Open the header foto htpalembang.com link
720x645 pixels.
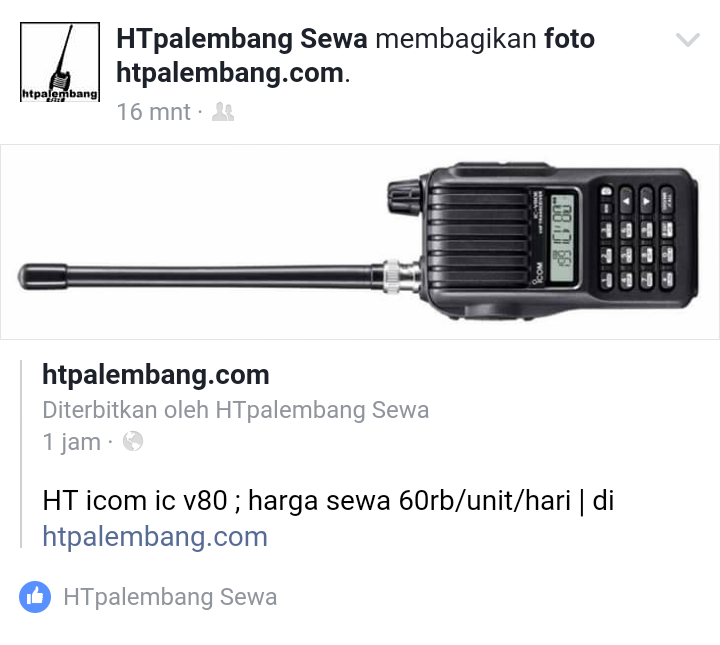(x=232, y=74)
